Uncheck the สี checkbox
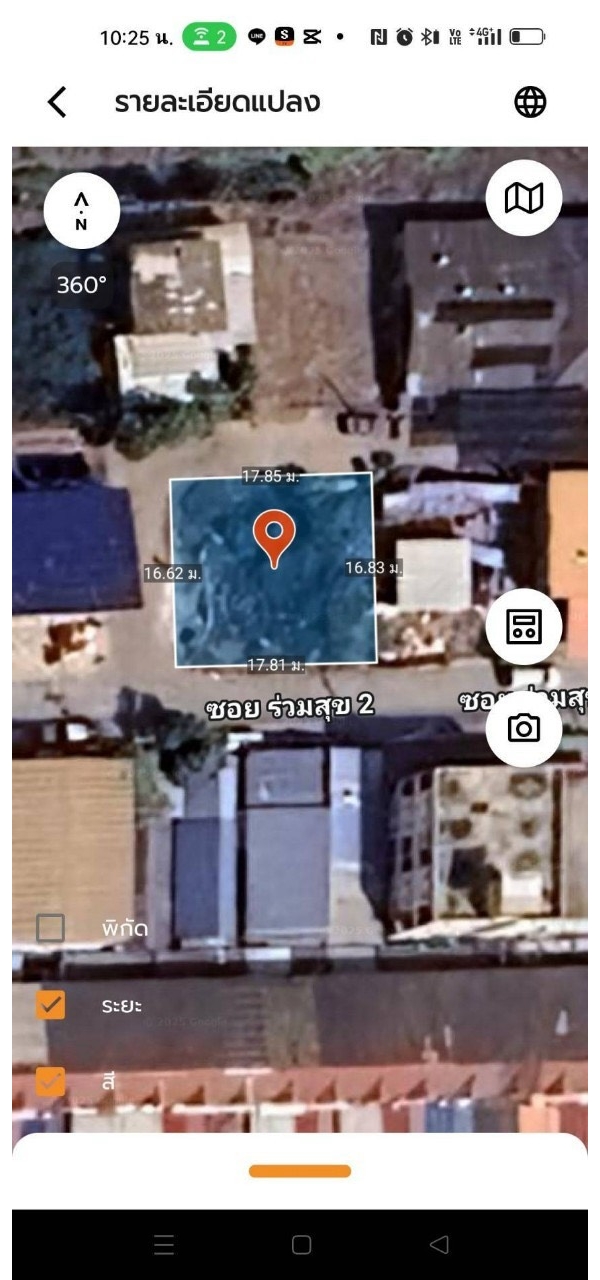This screenshot has height=1280, width=600. (x=51, y=1081)
